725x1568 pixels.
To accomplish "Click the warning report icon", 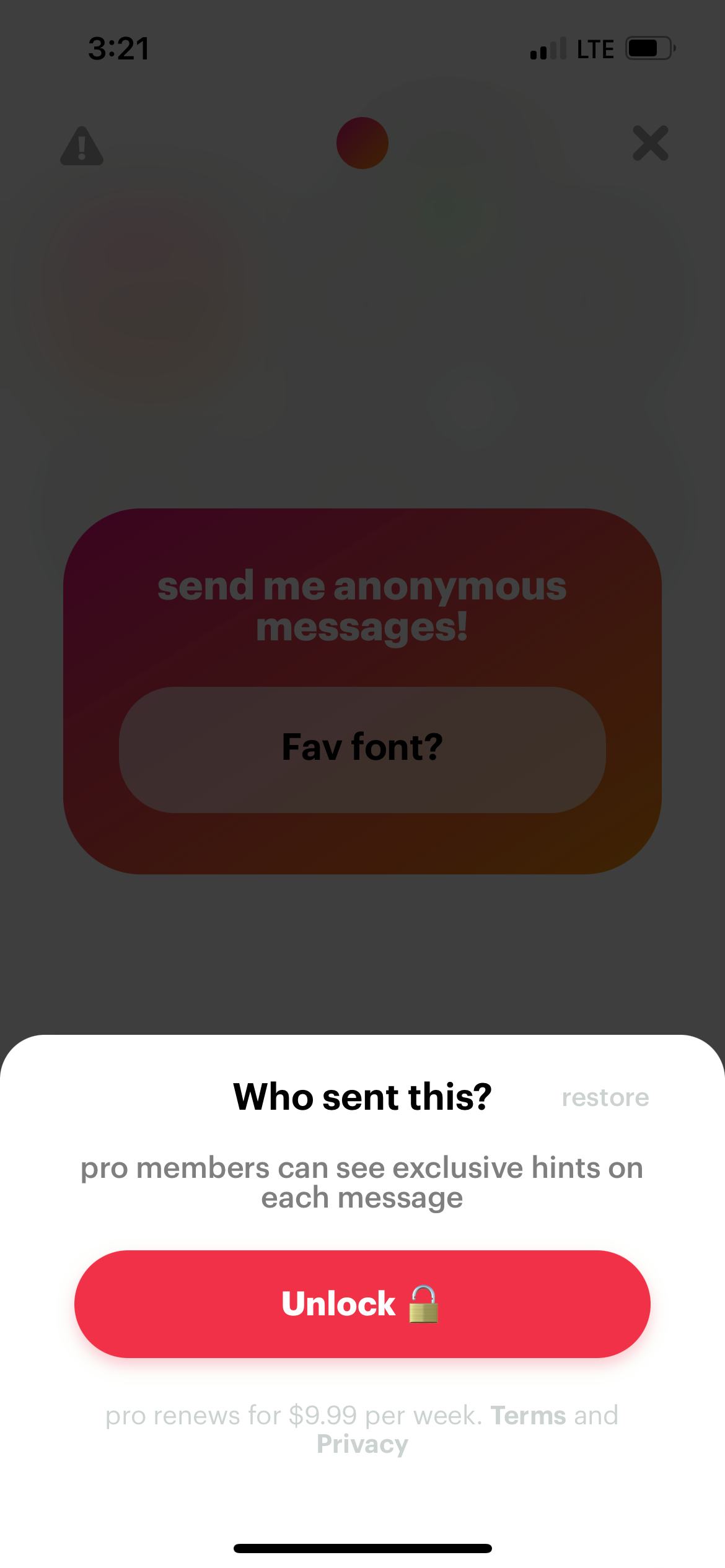I will click(x=82, y=147).
